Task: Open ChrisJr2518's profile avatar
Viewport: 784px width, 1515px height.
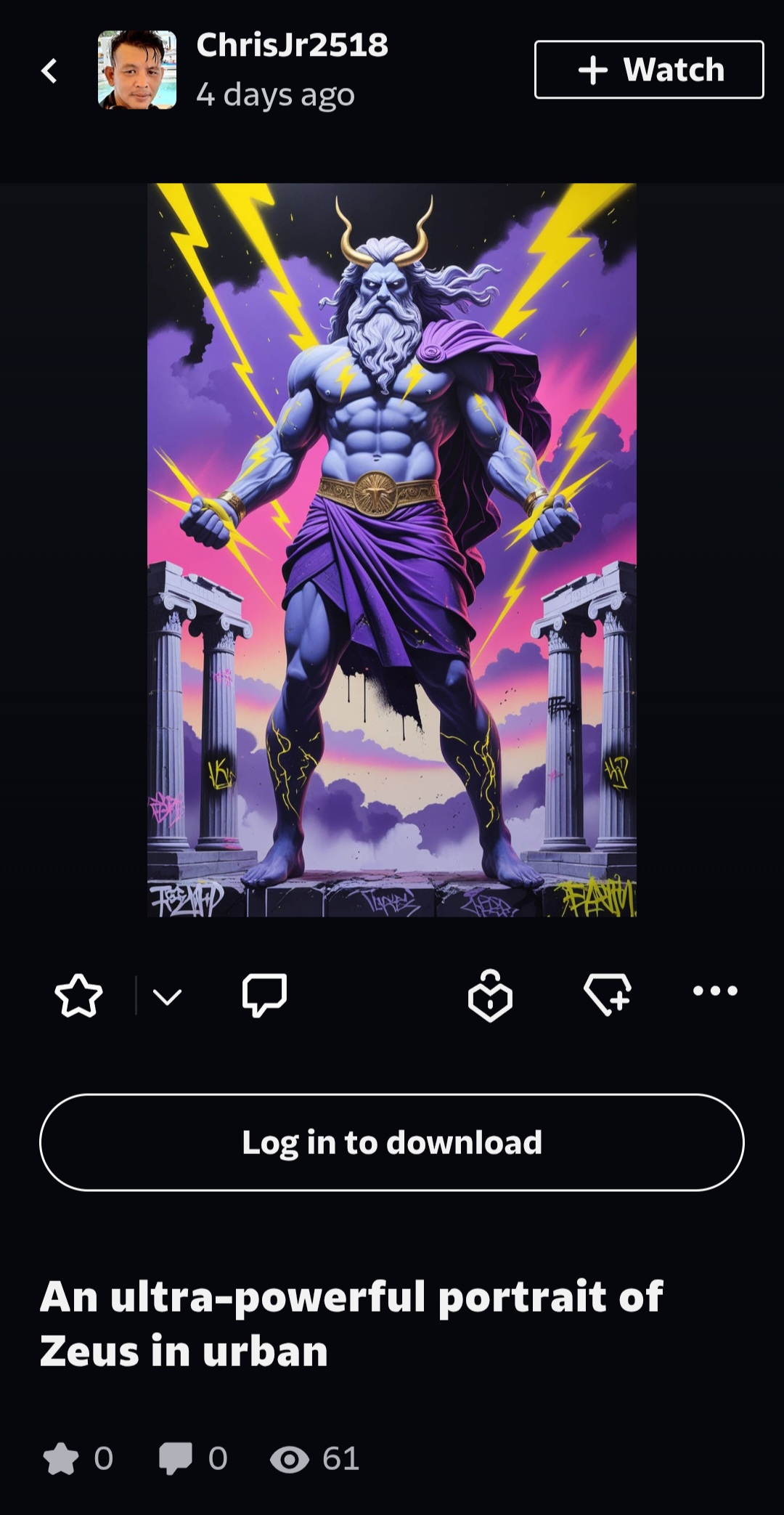Action: click(x=137, y=70)
